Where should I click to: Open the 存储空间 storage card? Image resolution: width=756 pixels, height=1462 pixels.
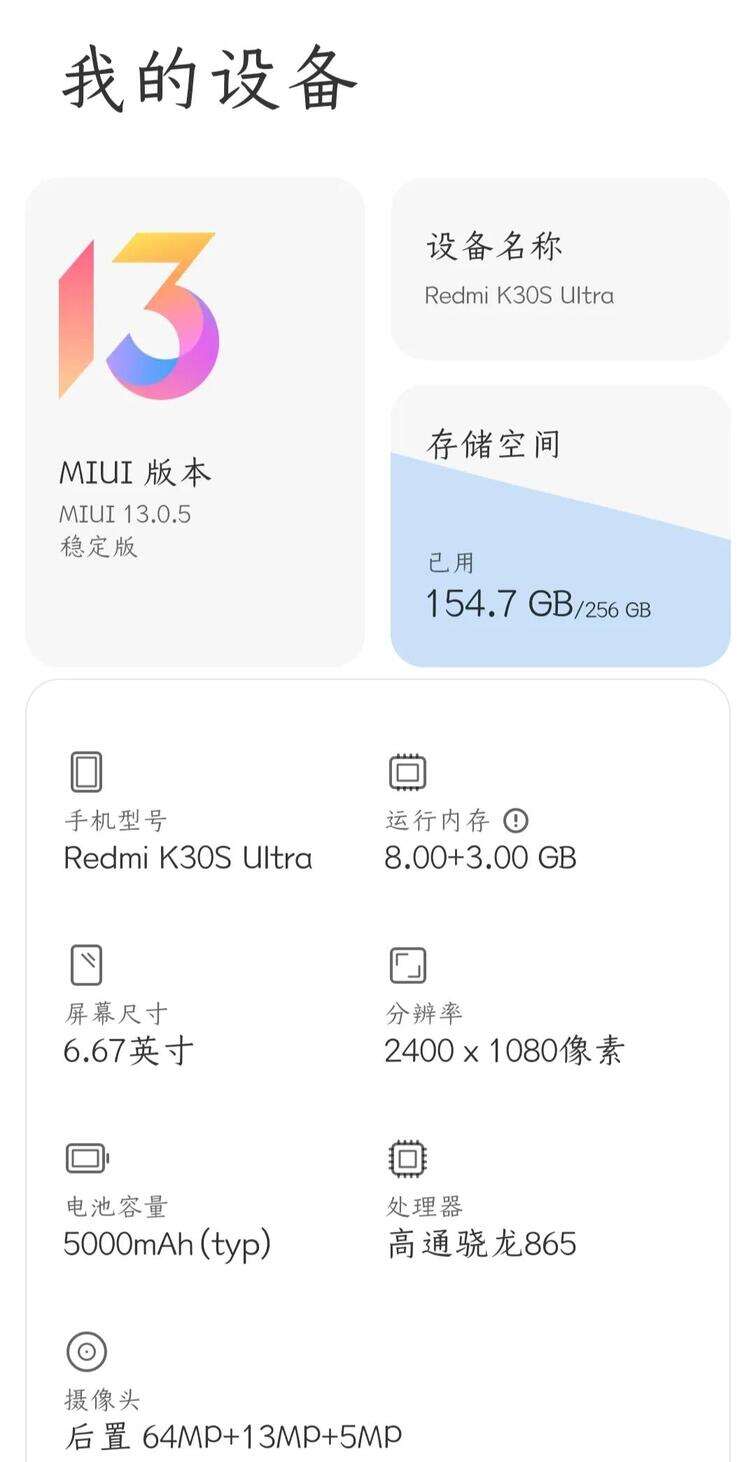click(560, 526)
